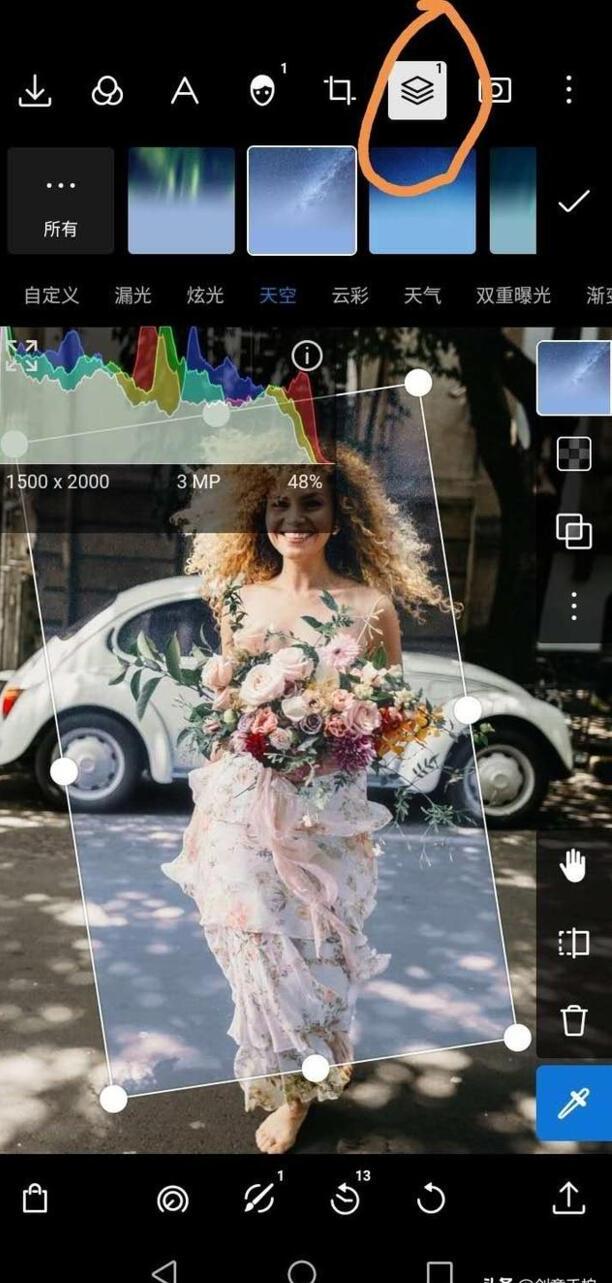This screenshot has height=1283, width=612.
Task: Confirm changes with the checkmark
Action: [x=573, y=203]
